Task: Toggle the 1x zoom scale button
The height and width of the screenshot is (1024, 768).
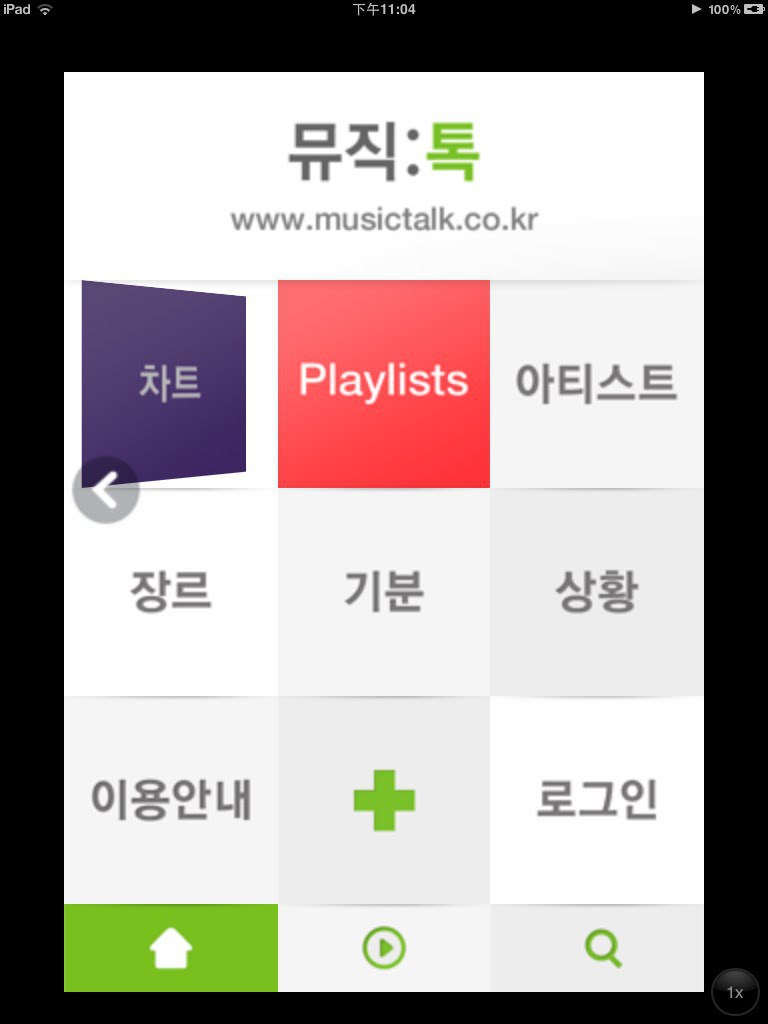Action: (735, 992)
